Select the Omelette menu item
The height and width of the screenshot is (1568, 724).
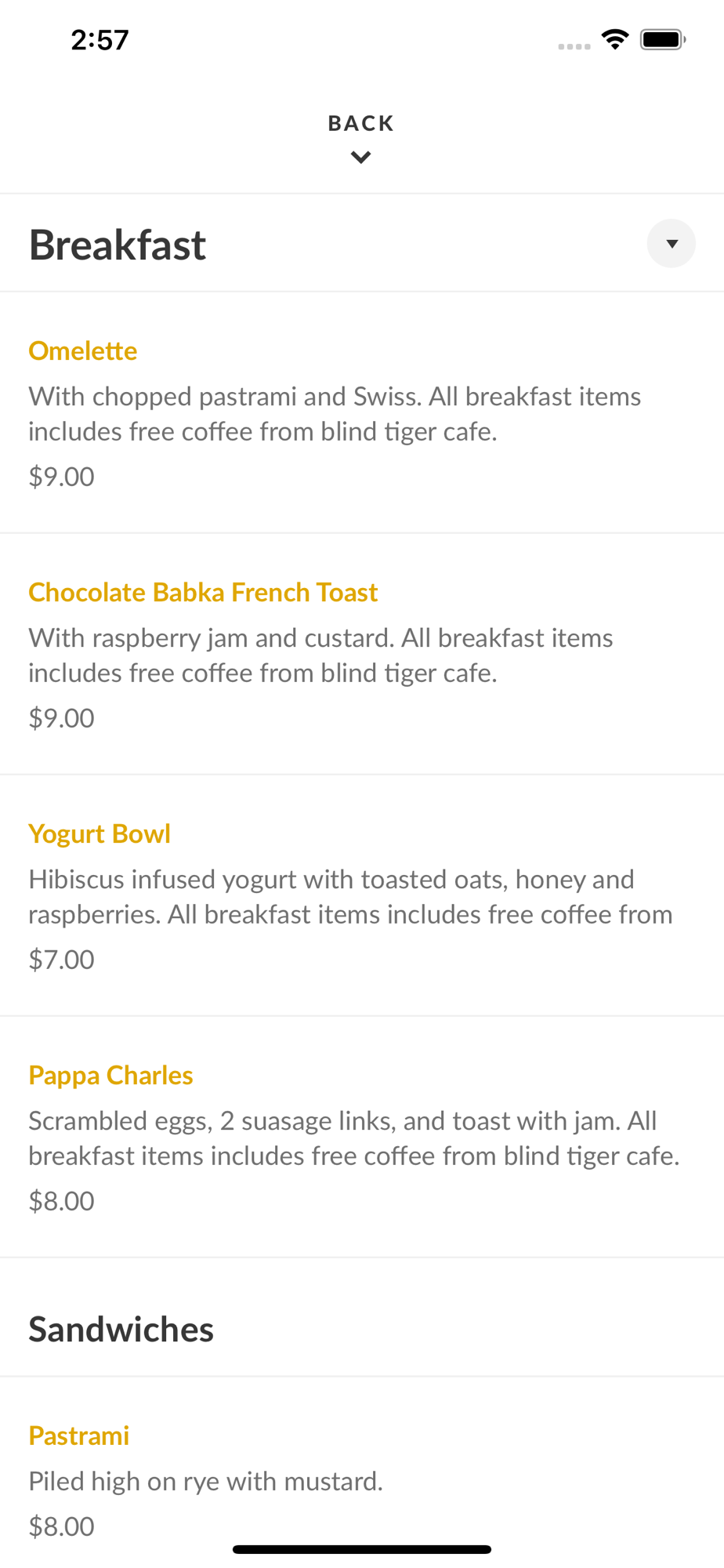point(362,413)
